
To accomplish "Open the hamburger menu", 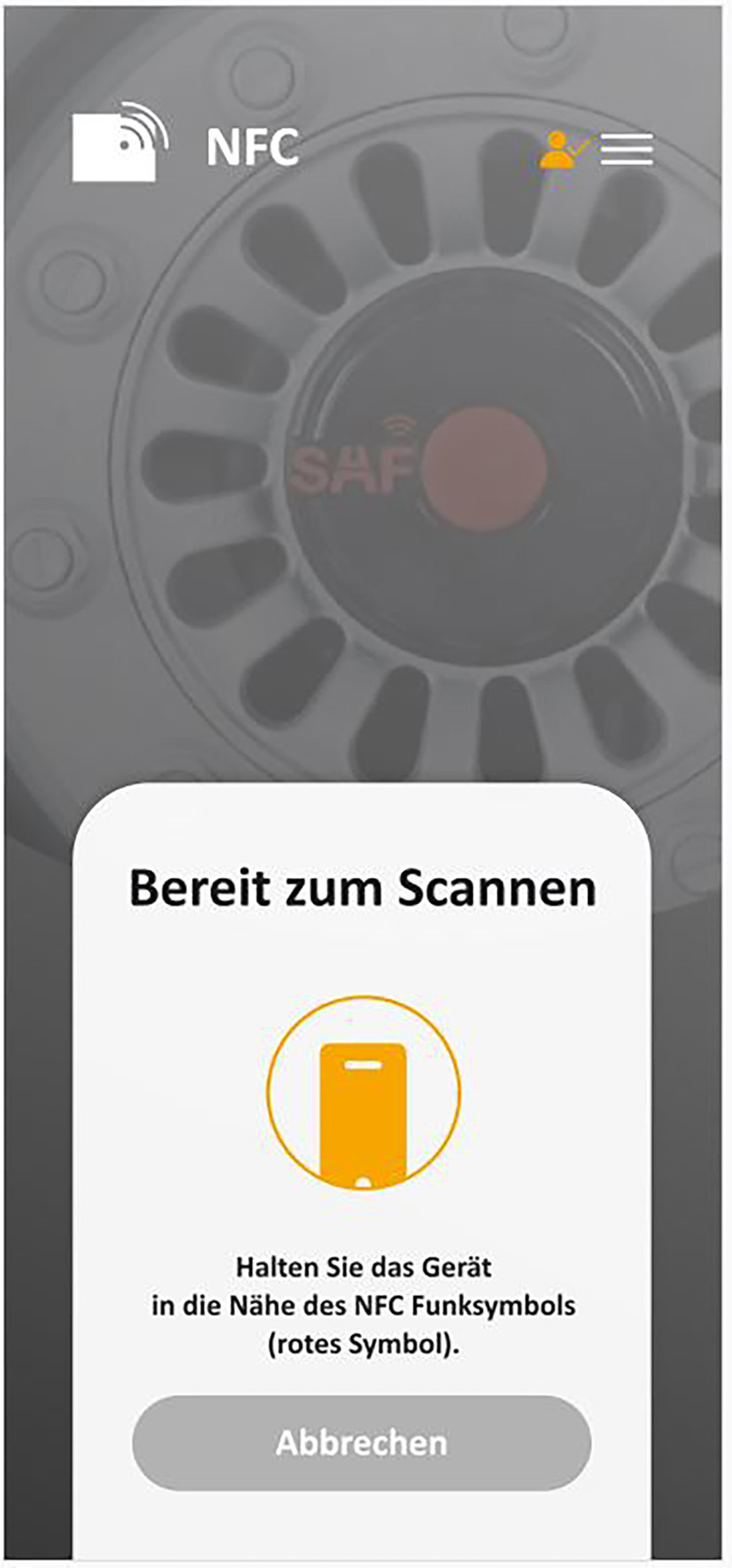I will 626,149.
